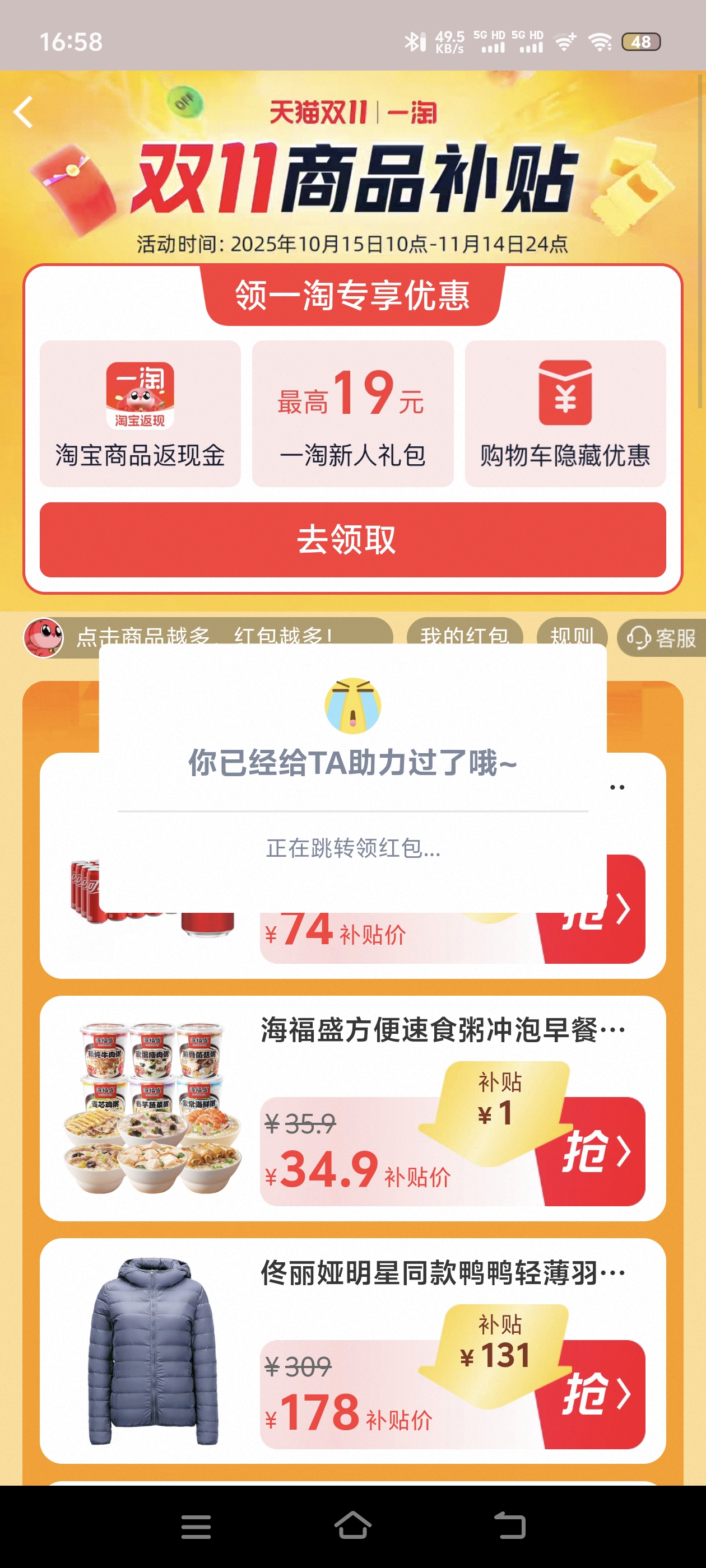Go back using the top-left arrow
The image size is (706, 1568).
click(x=23, y=113)
